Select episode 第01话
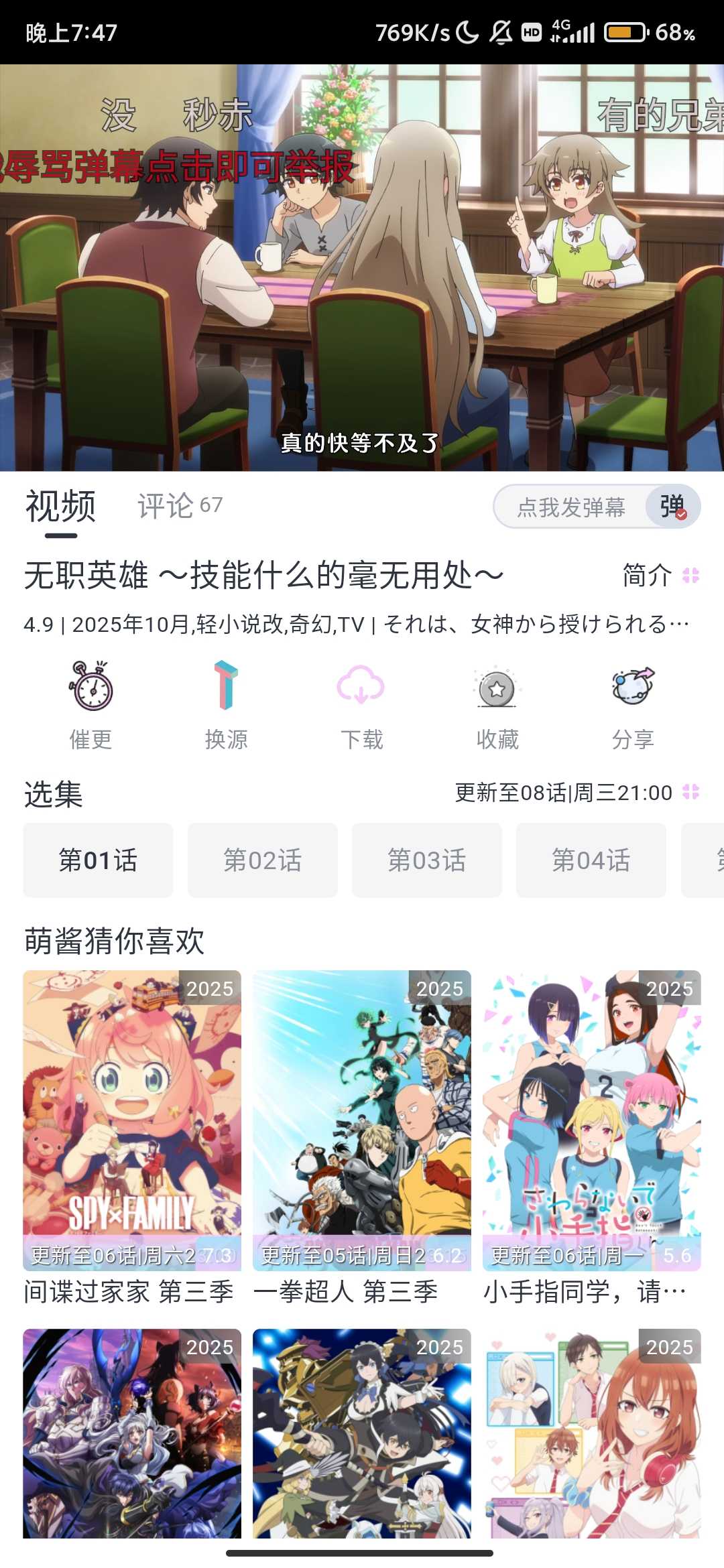The width and height of the screenshot is (724, 1568). click(x=98, y=860)
